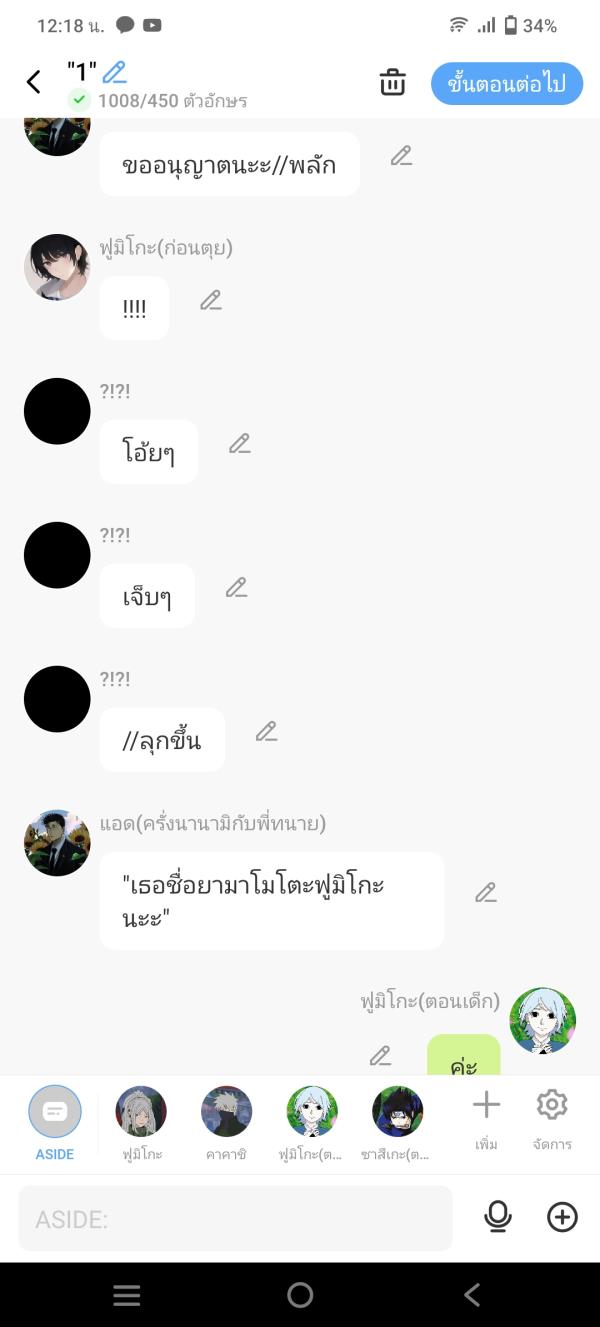Tap the microphone icon

497,1217
